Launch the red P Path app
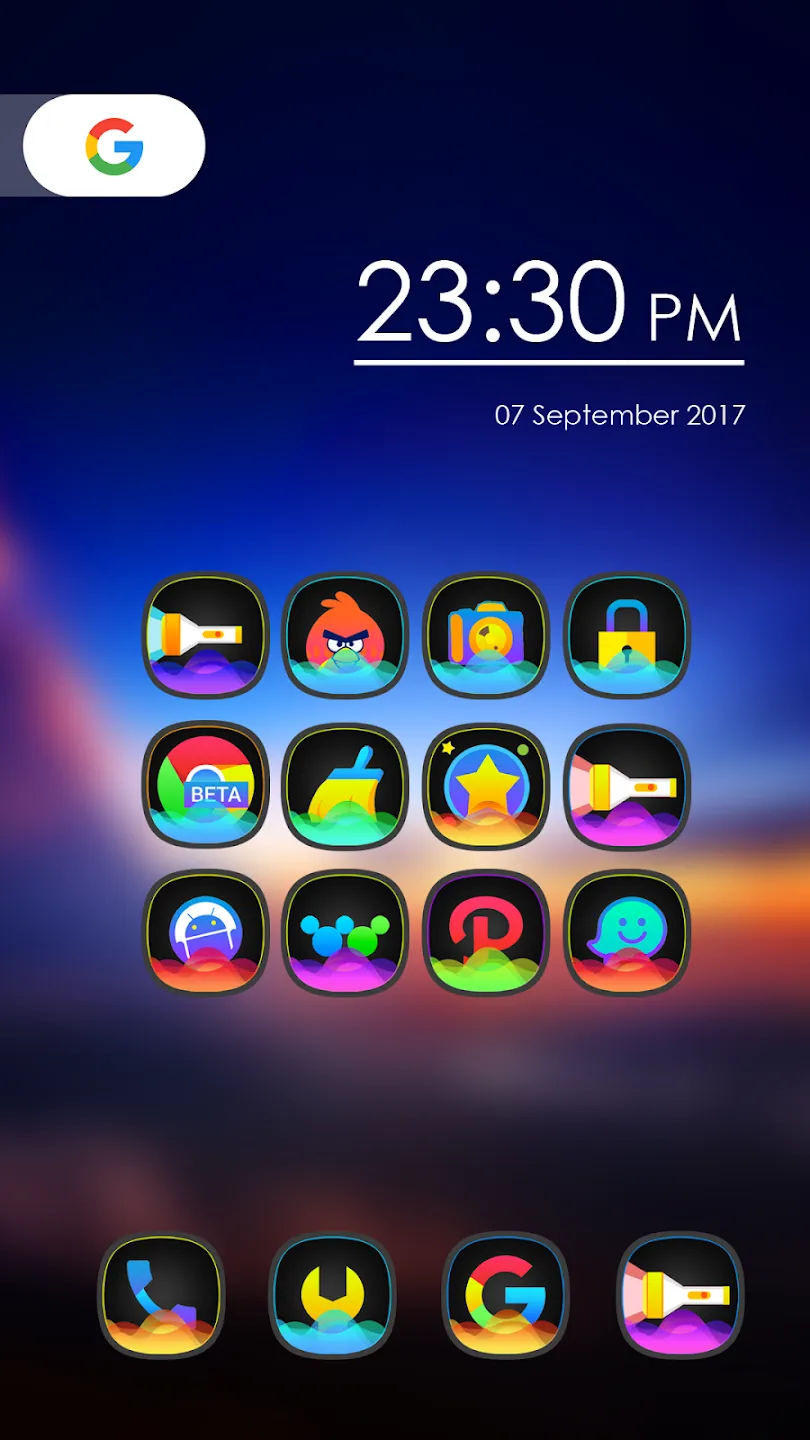 point(486,933)
